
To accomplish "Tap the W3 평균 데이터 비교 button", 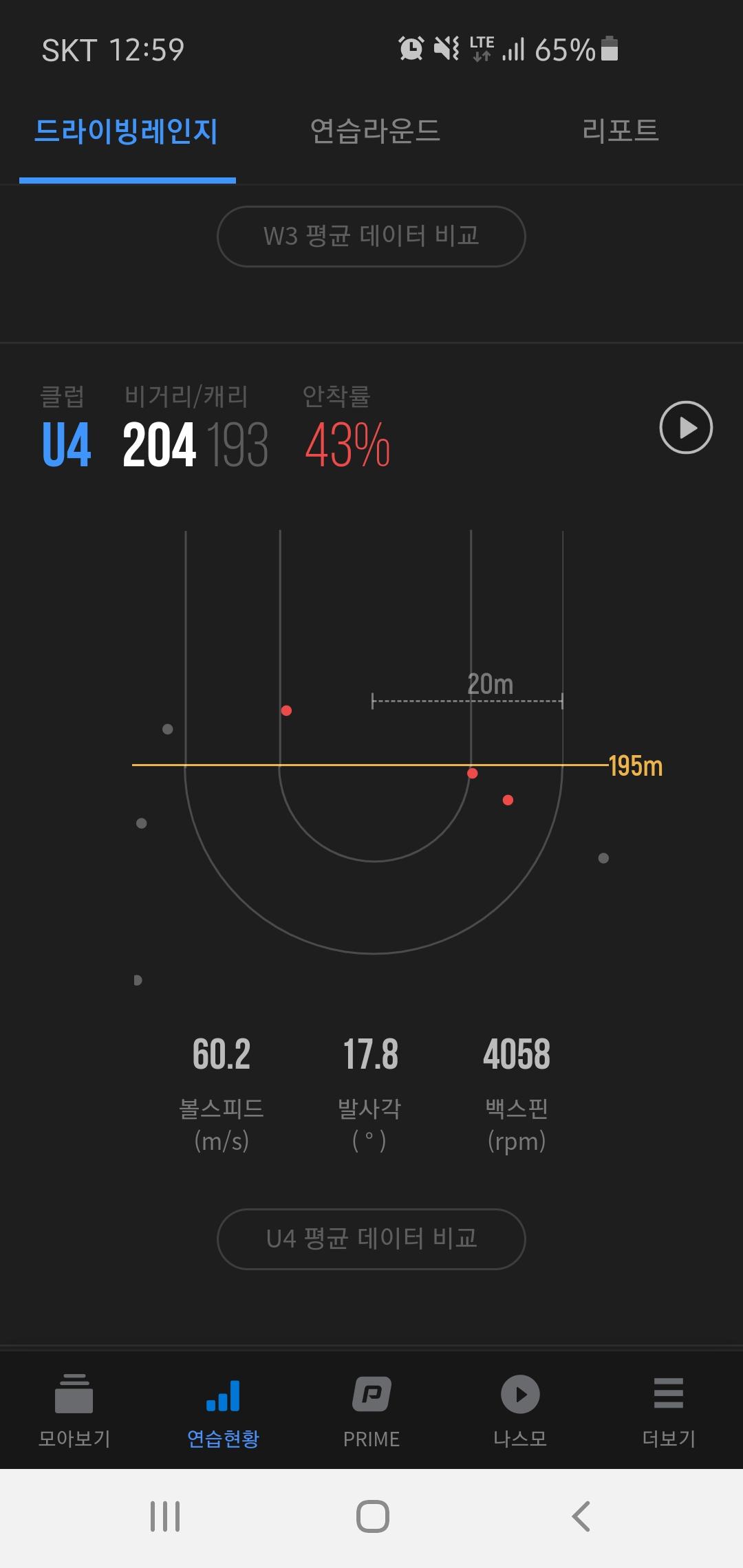I will pos(371,237).
